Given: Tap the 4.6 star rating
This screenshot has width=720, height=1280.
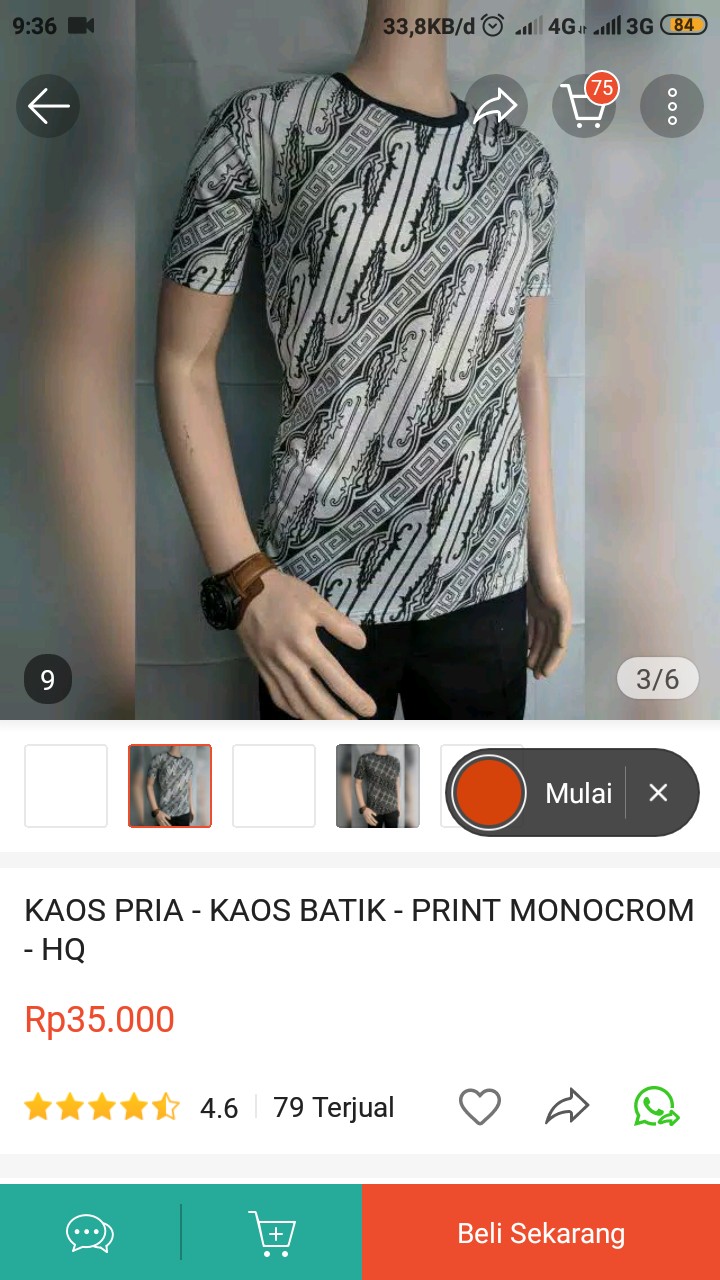Looking at the screenshot, I should tap(219, 1107).
